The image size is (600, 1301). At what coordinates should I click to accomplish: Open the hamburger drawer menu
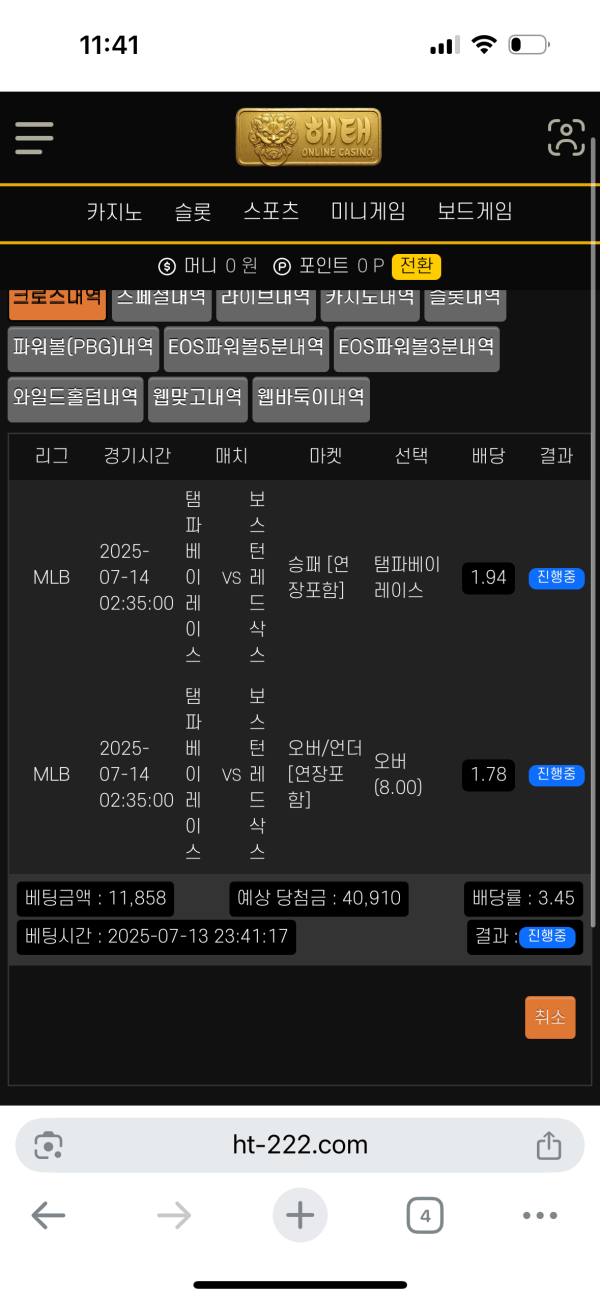(34, 137)
